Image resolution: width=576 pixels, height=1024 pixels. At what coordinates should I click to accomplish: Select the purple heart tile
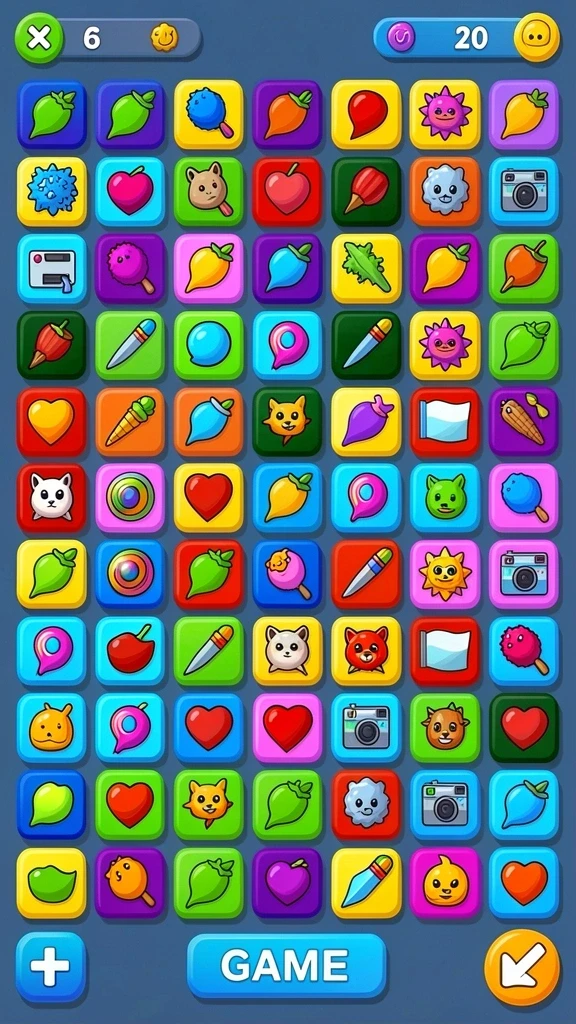(x=287, y=882)
